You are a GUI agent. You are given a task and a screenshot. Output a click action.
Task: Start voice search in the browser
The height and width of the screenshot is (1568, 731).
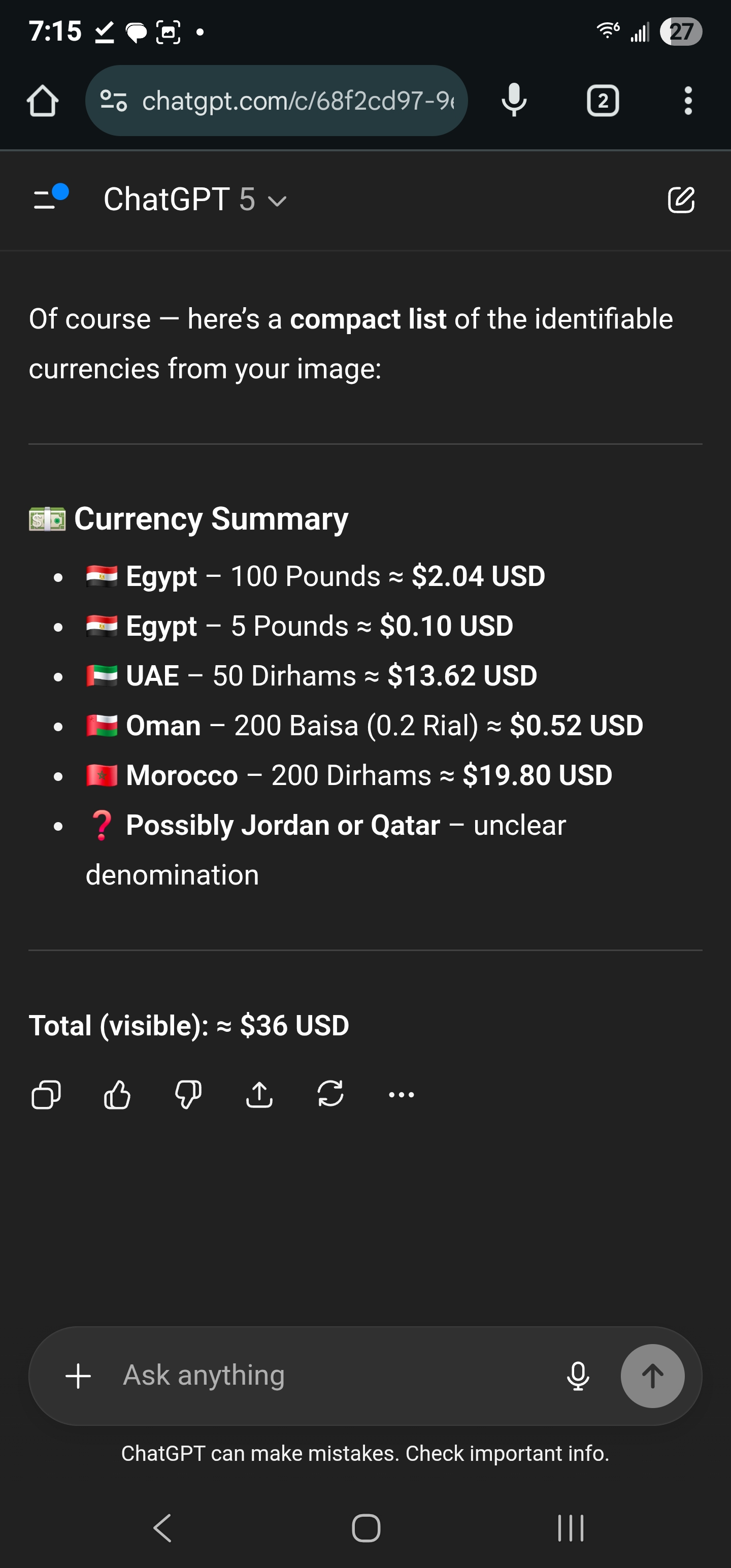tap(514, 101)
